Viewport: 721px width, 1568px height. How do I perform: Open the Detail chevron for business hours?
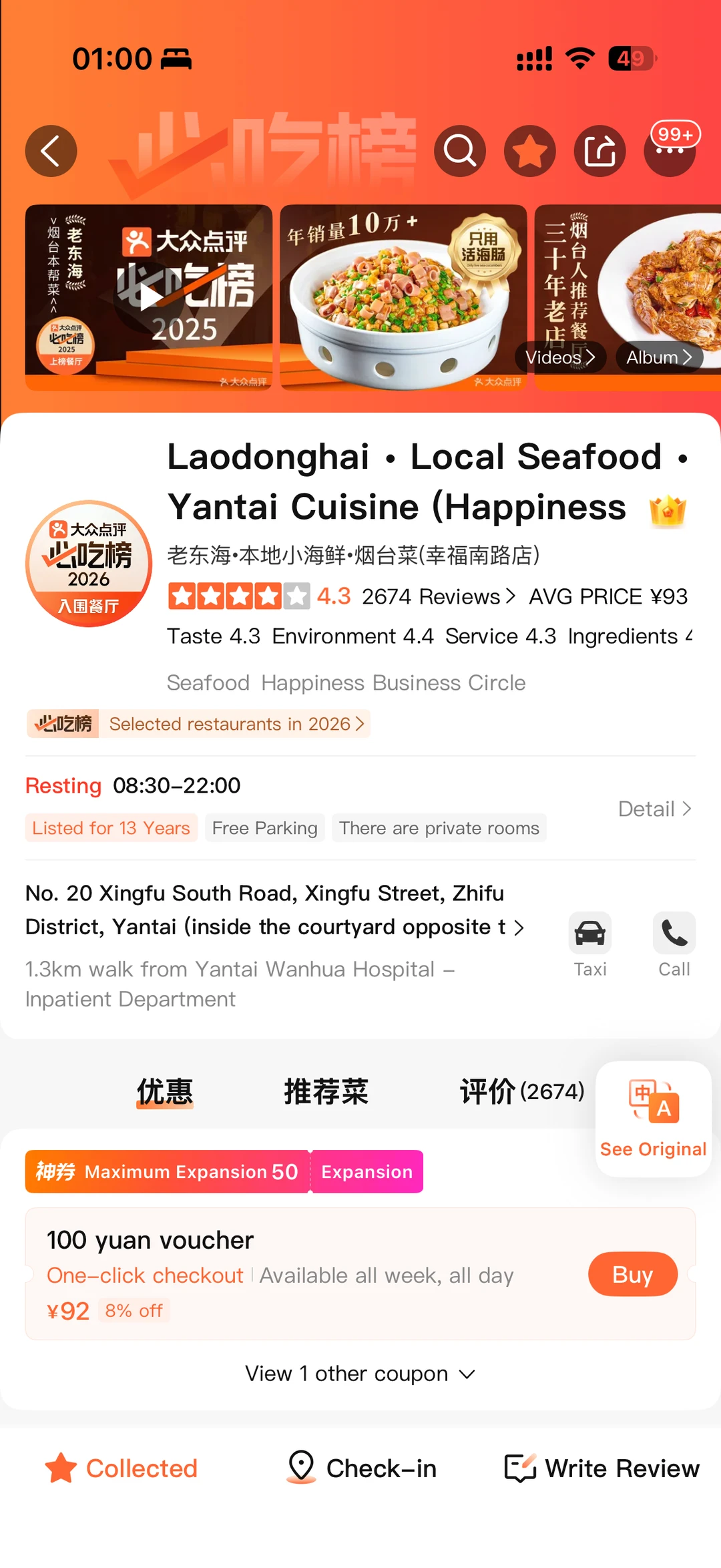(x=654, y=809)
